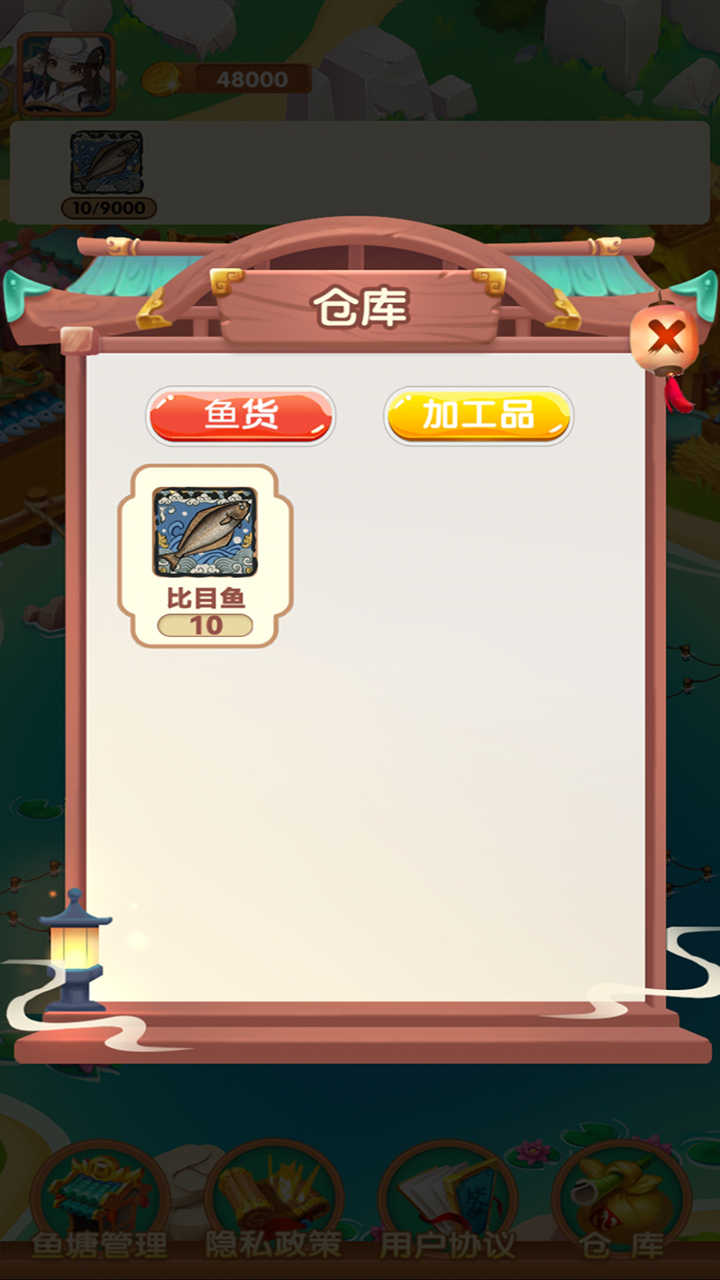Switch to the 鱼货 tab
720x1280 pixels.
(x=241, y=415)
